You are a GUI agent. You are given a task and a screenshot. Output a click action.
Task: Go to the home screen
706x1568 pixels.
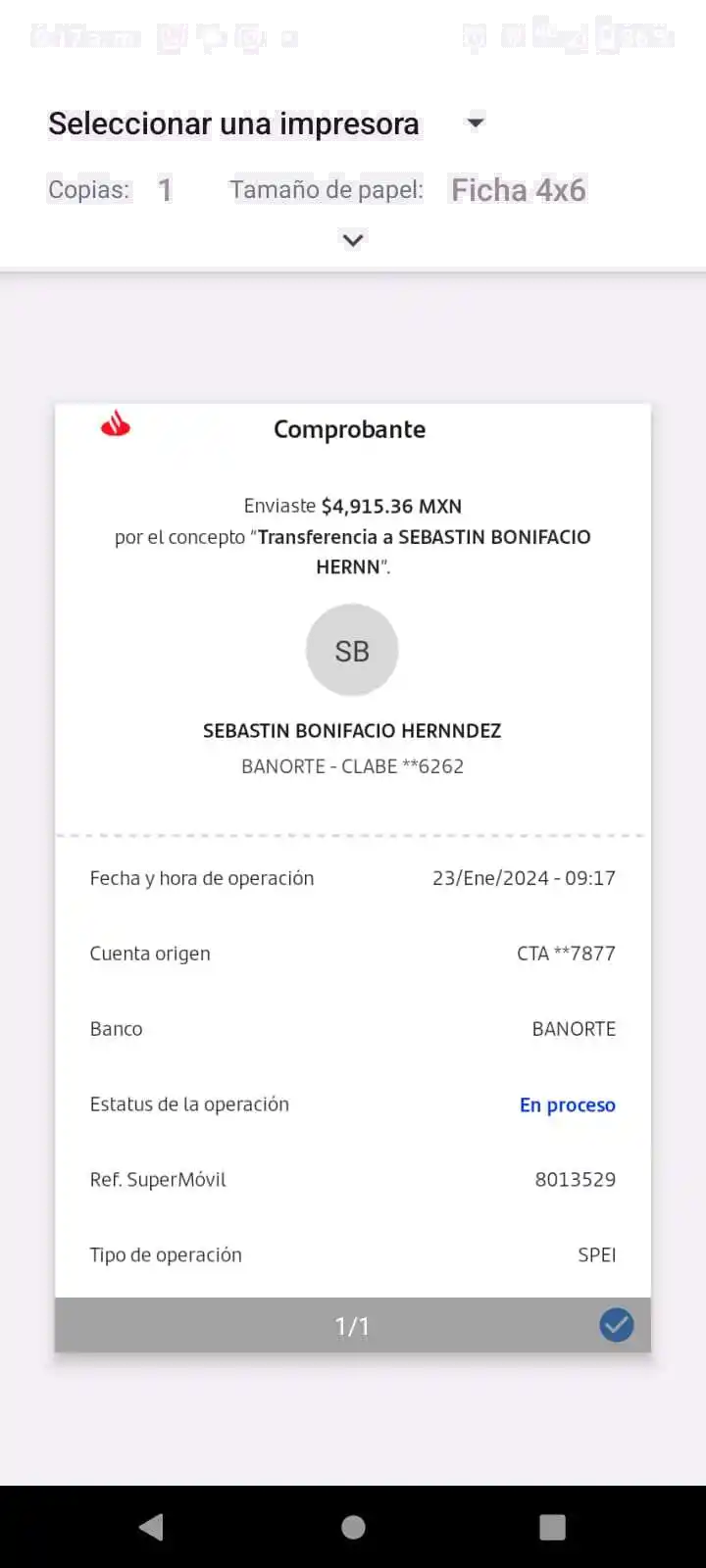pos(353,1527)
